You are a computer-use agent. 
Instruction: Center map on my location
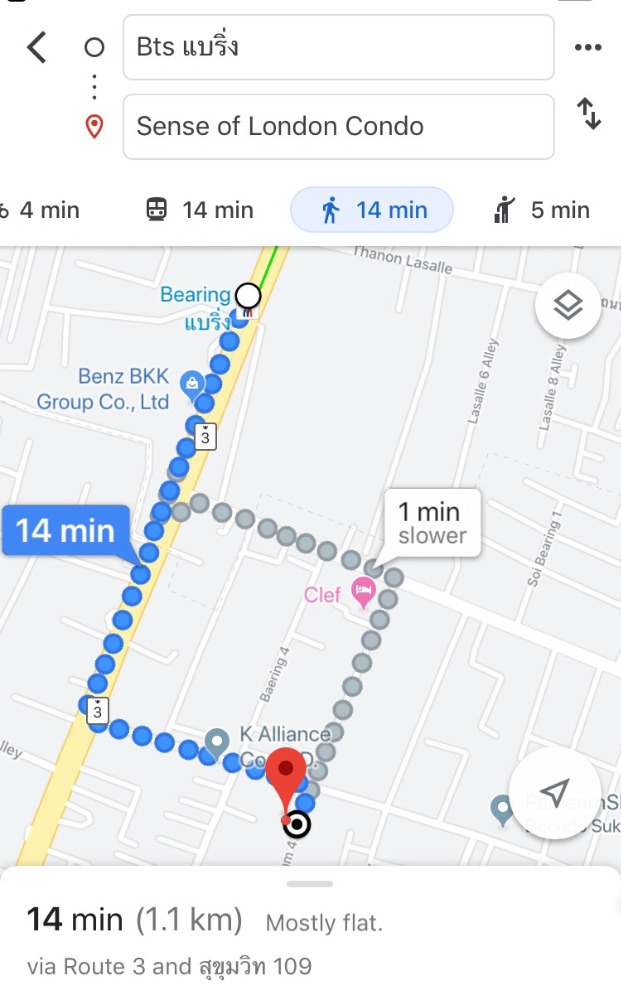pos(555,792)
